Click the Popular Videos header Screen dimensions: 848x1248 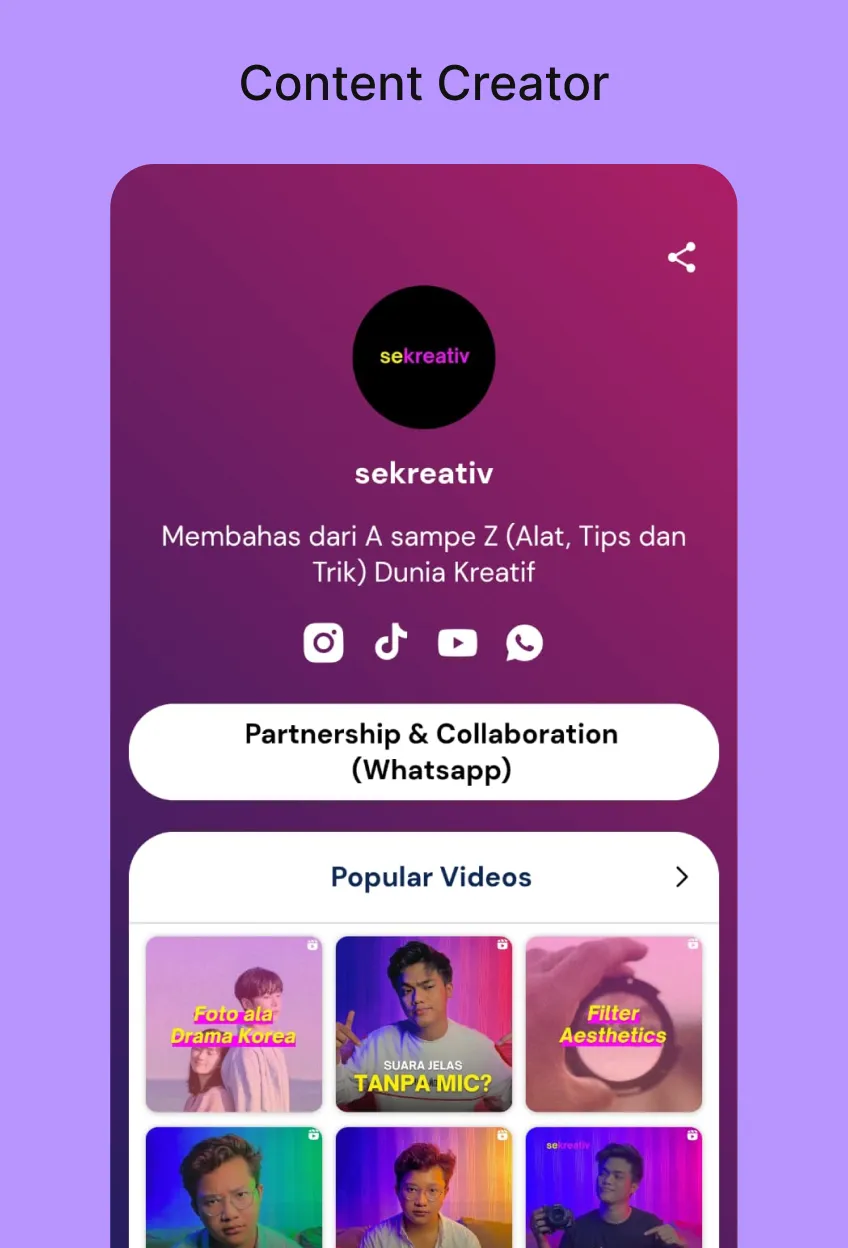pos(431,877)
